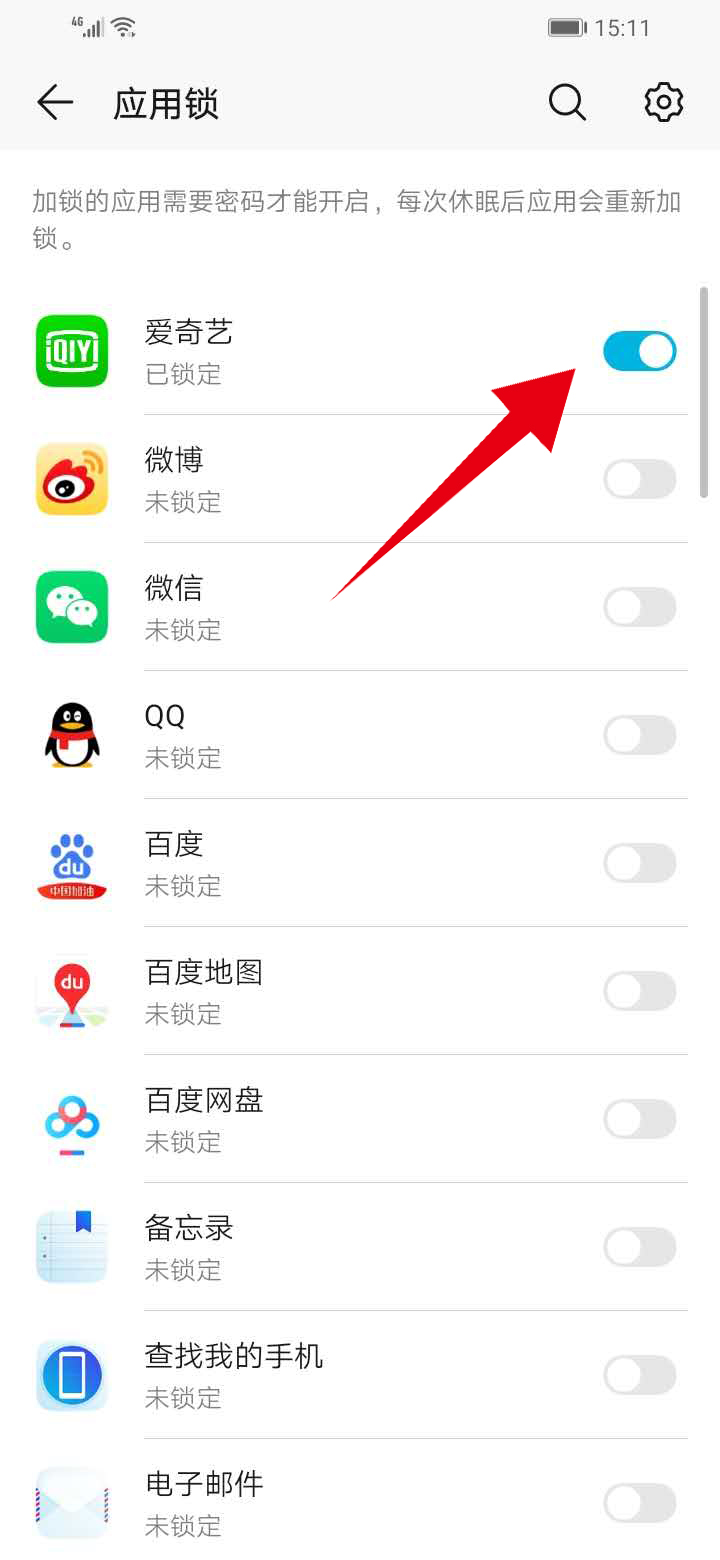Toggle the lock for 电子邮件
Image resolution: width=720 pixels, height=1560 pixels.
click(640, 1503)
